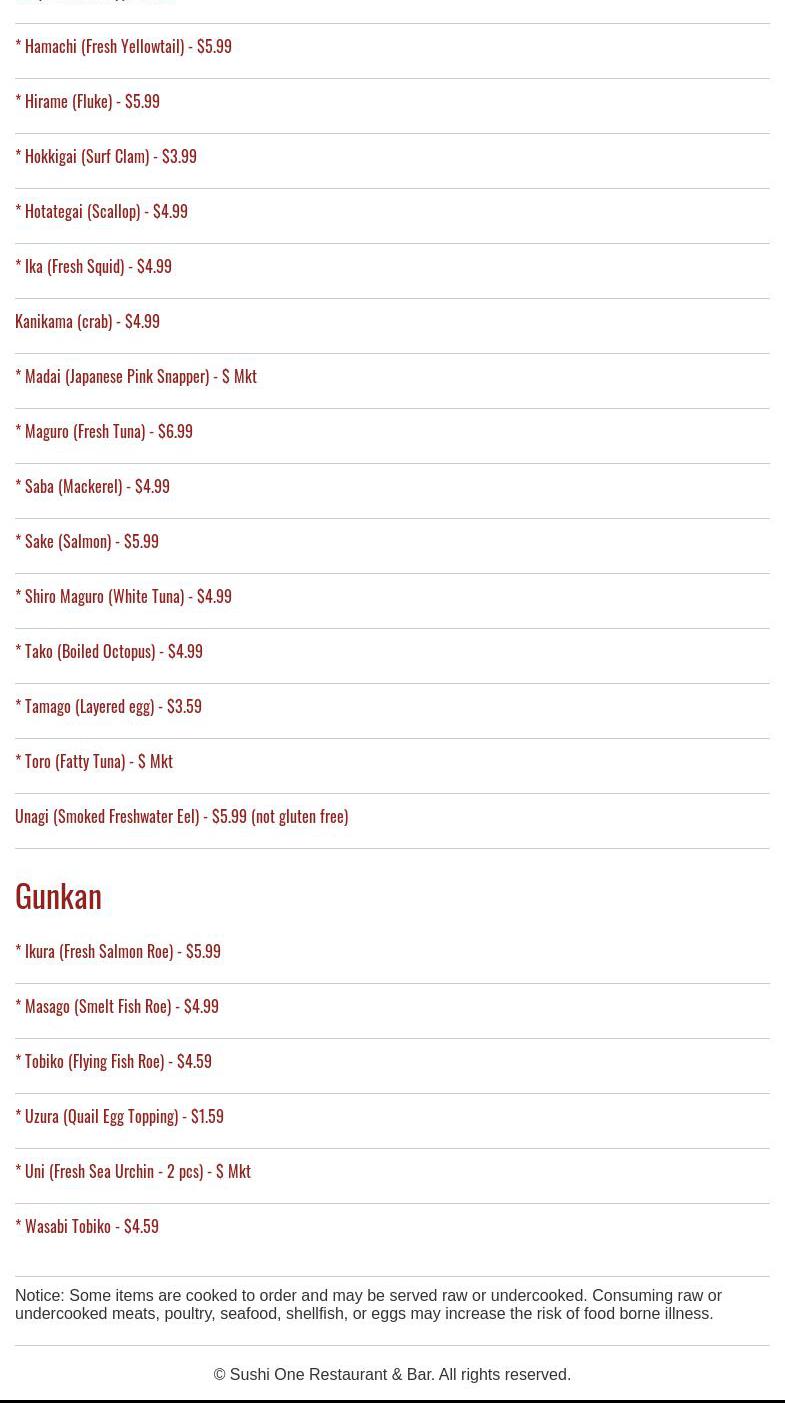Viewport: 785px width, 1403px height.
Task: Select Ikura (Fresh Salmon Roe)
Action: click(118, 951)
